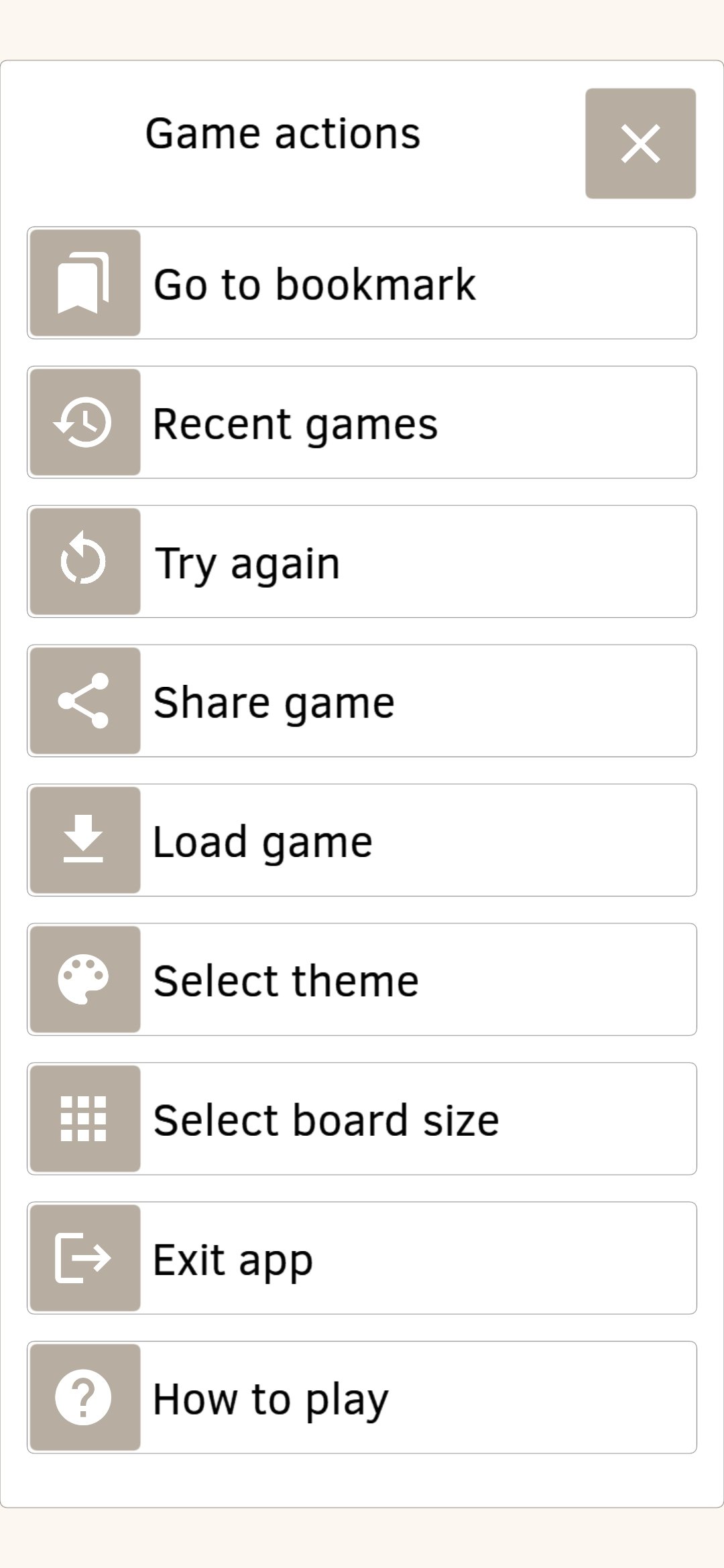Open Go to bookmark

[362, 283]
